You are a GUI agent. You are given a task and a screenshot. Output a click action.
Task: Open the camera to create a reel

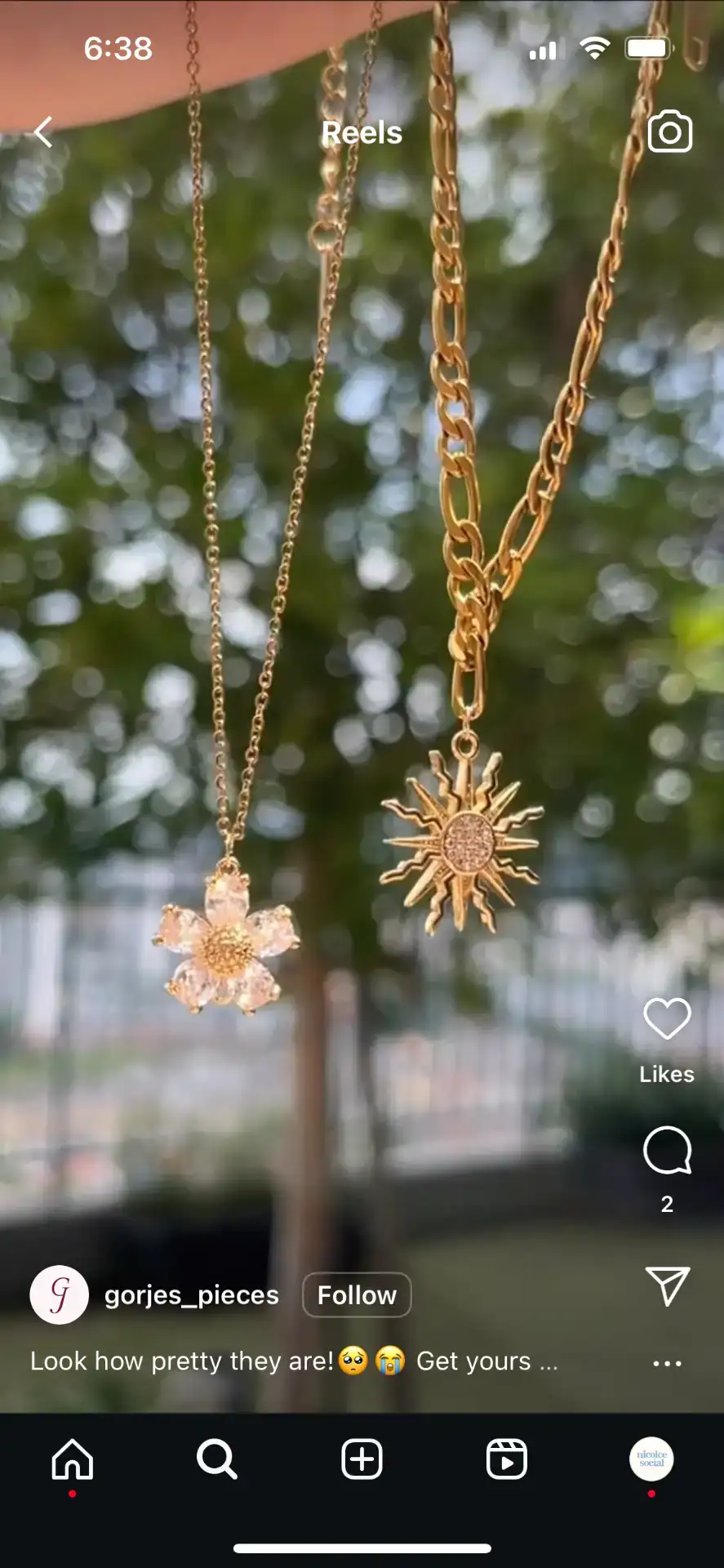669,131
